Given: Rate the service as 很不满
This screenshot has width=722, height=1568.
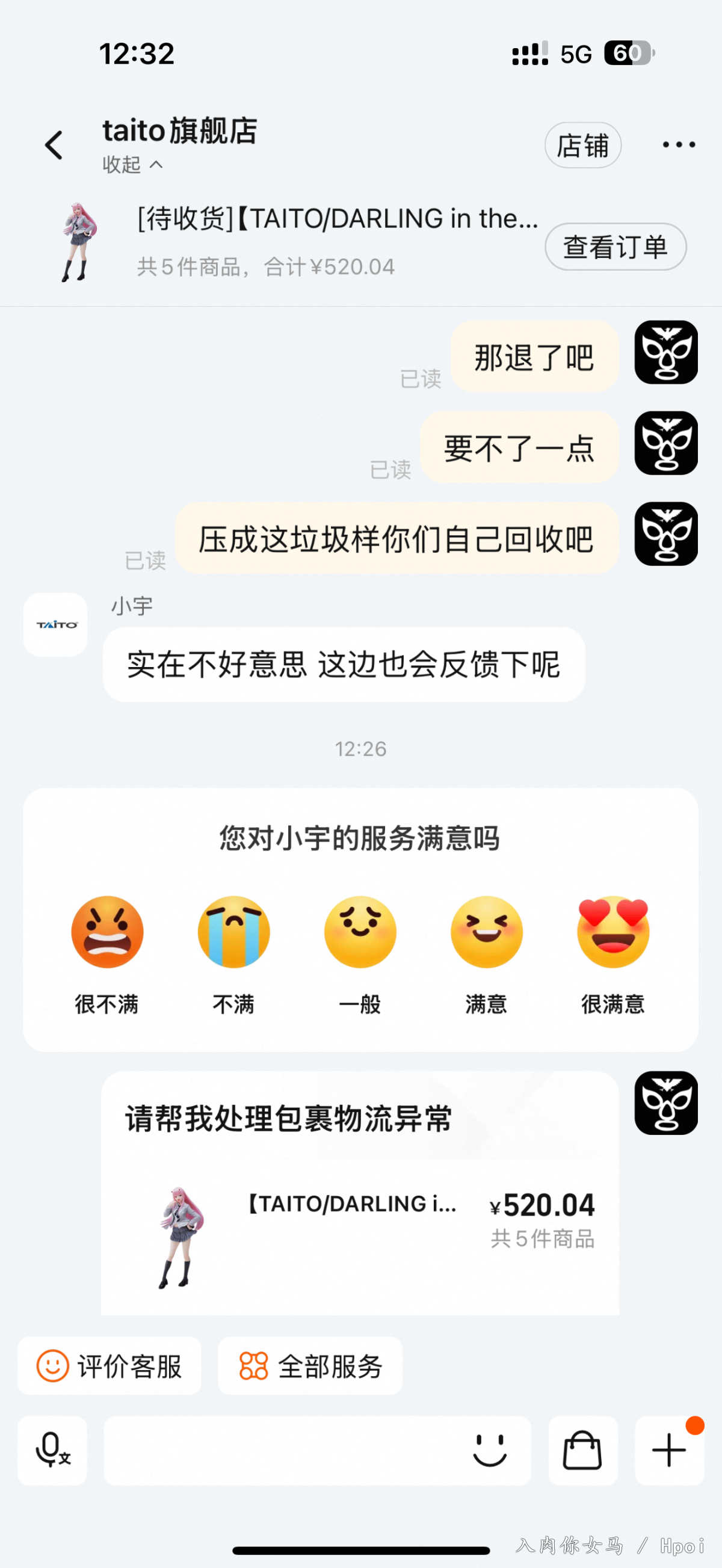Looking at the screenshot, I should point(107,932).
